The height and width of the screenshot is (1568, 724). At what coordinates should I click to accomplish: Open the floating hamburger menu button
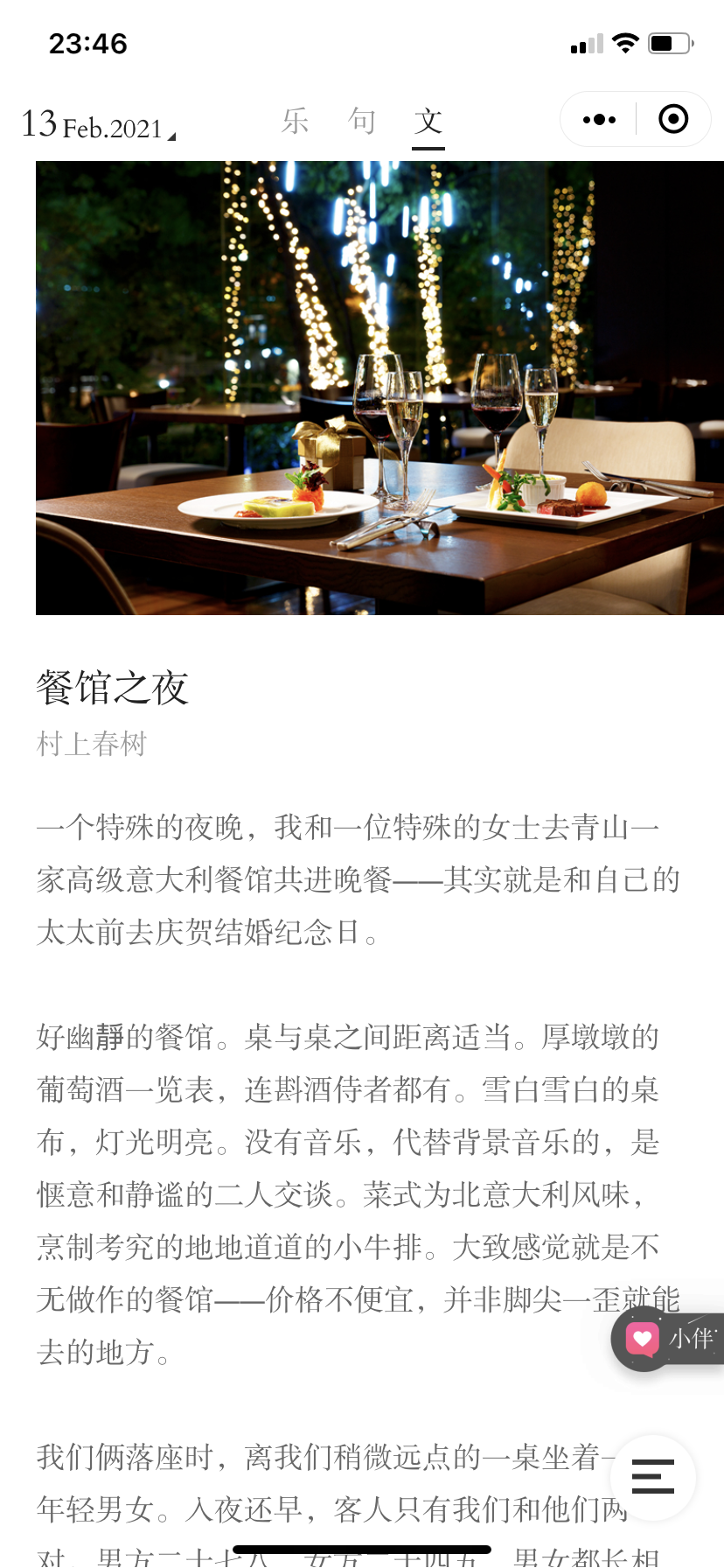652,1477
